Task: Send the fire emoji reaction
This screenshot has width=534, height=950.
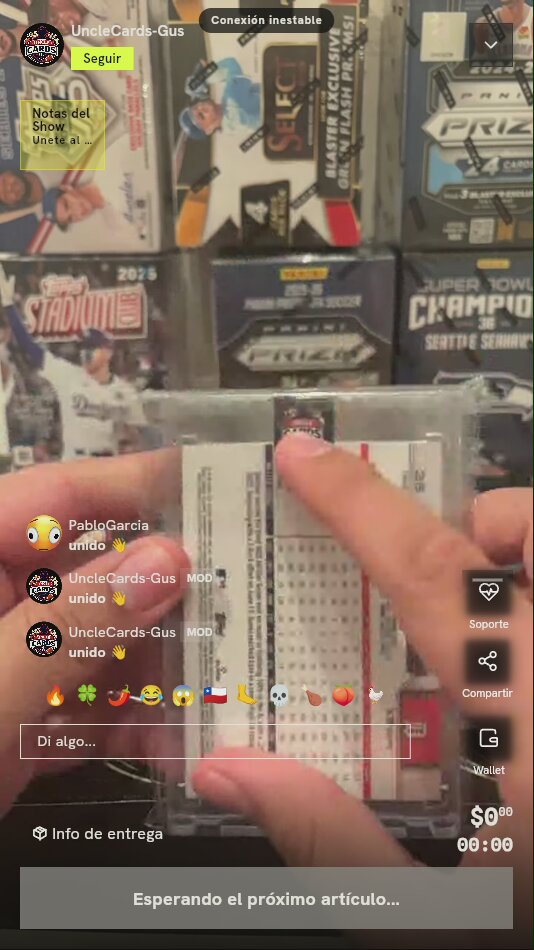Action: coord(55,696)
